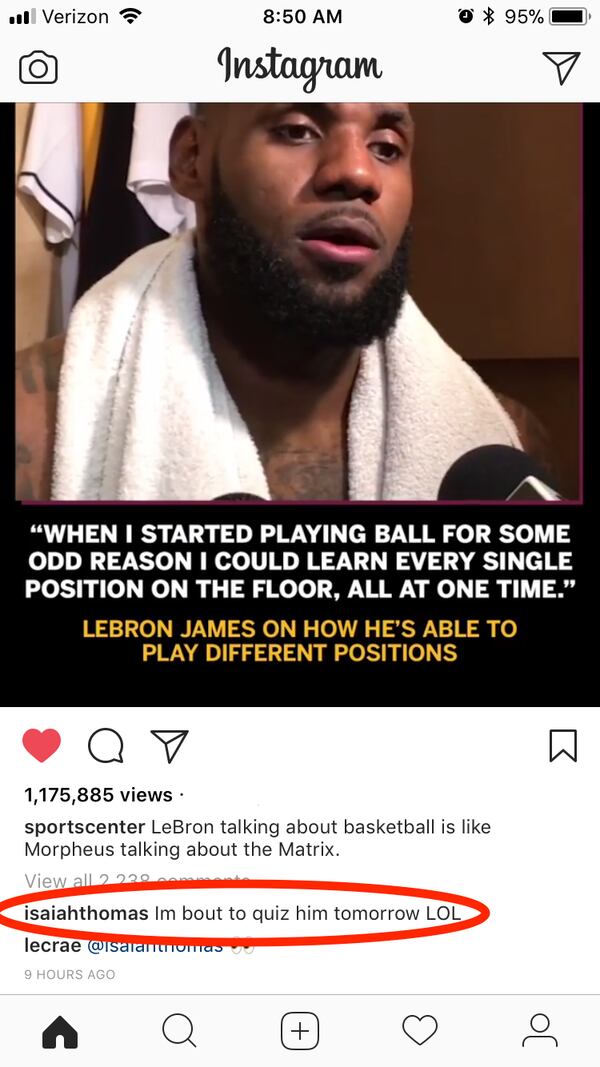Open the Activity heart tab
The width and height of the screenshot is (600, 1067).
[x=420, y=1030]
